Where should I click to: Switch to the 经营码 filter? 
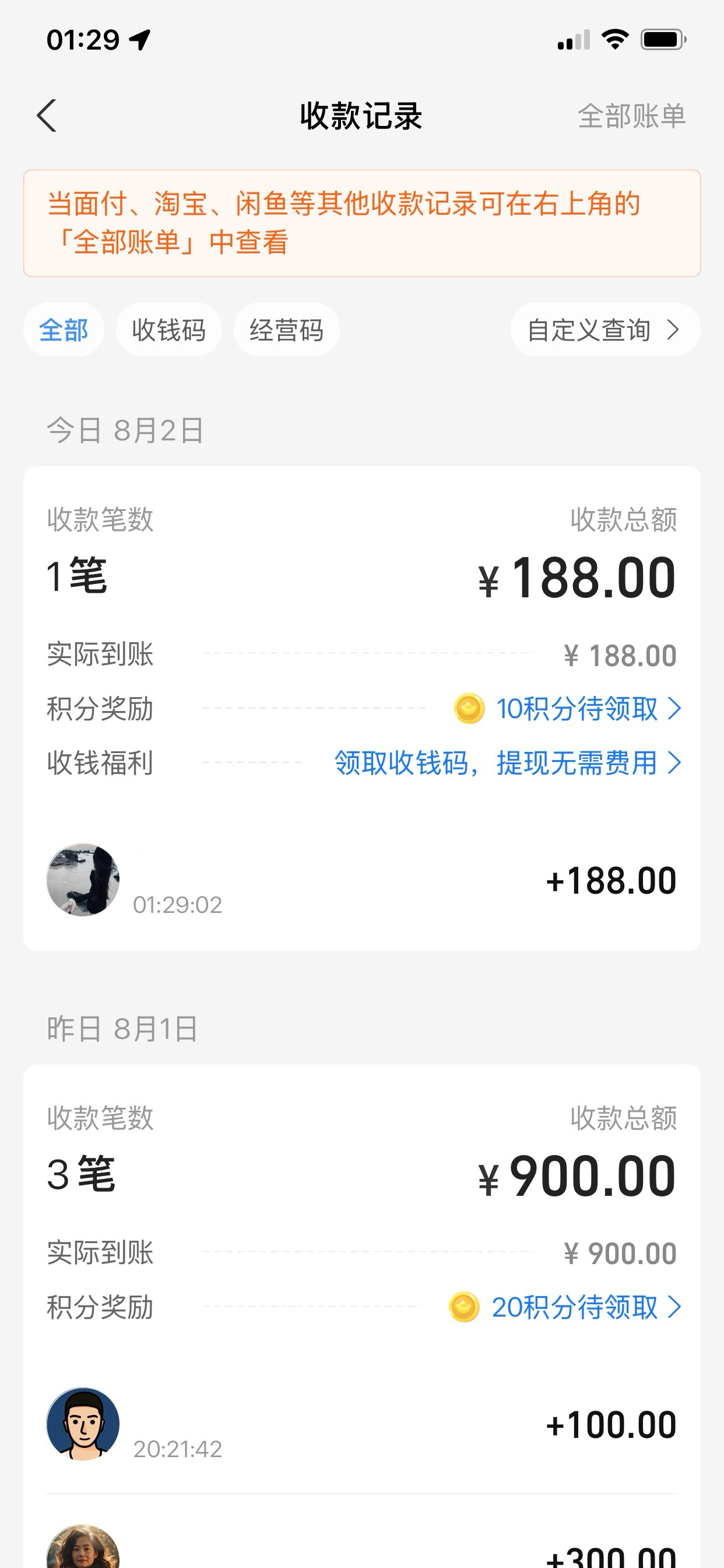(x=286, y=330)
